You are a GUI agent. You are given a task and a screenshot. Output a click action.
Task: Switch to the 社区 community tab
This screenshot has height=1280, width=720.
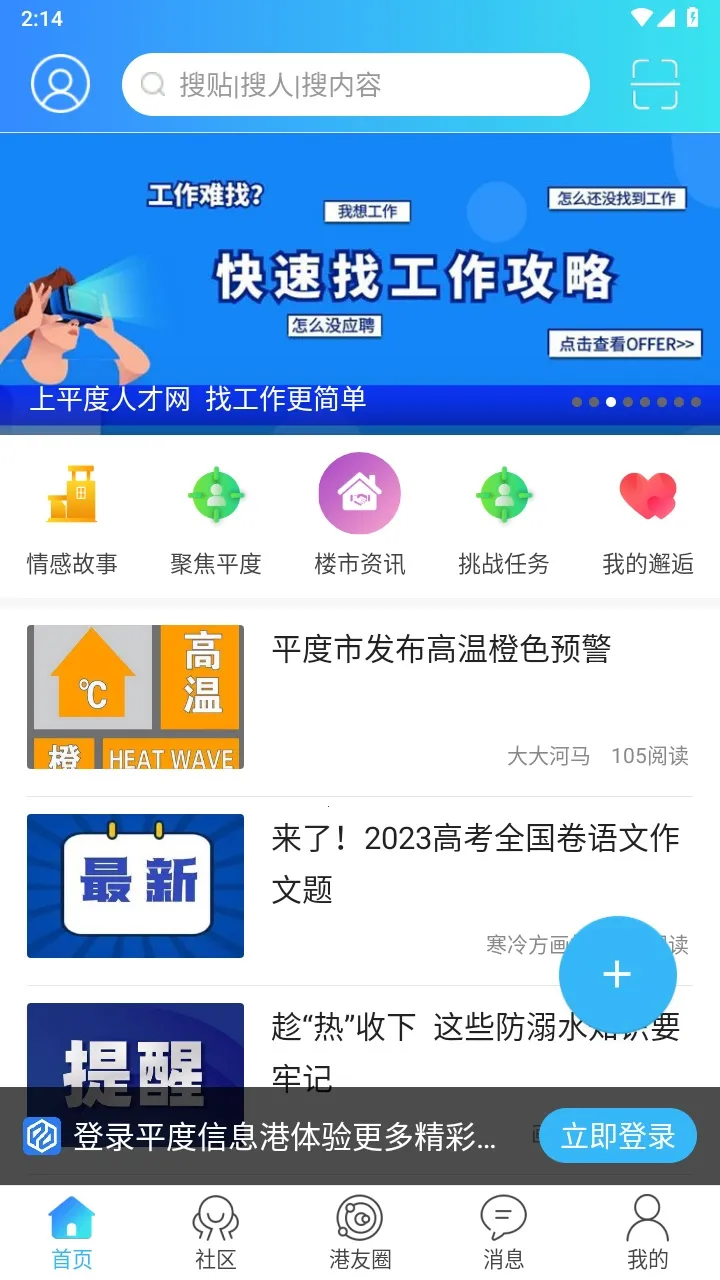tap(216, 1230)
